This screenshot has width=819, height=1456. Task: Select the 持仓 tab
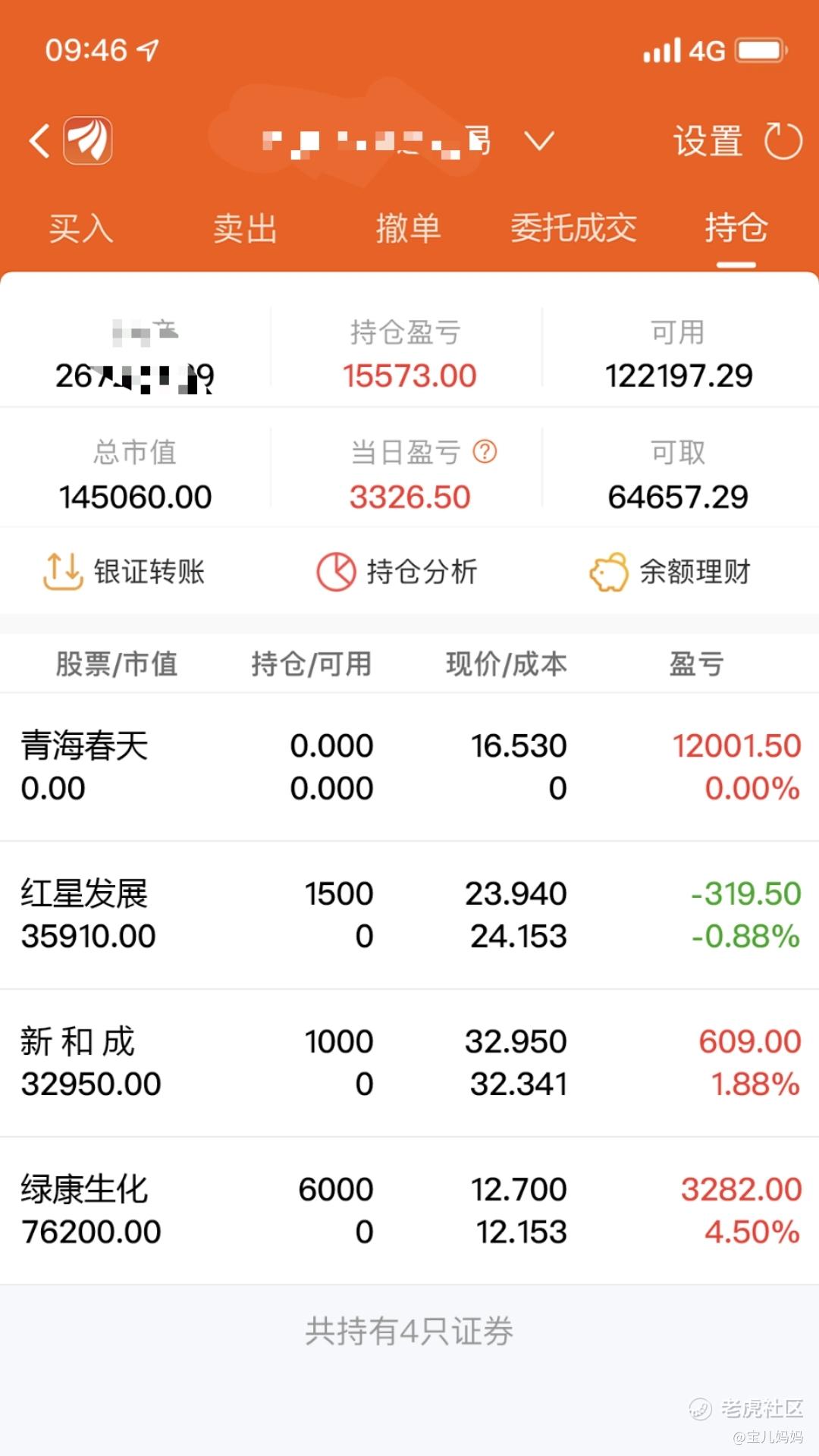coord(736,228)
